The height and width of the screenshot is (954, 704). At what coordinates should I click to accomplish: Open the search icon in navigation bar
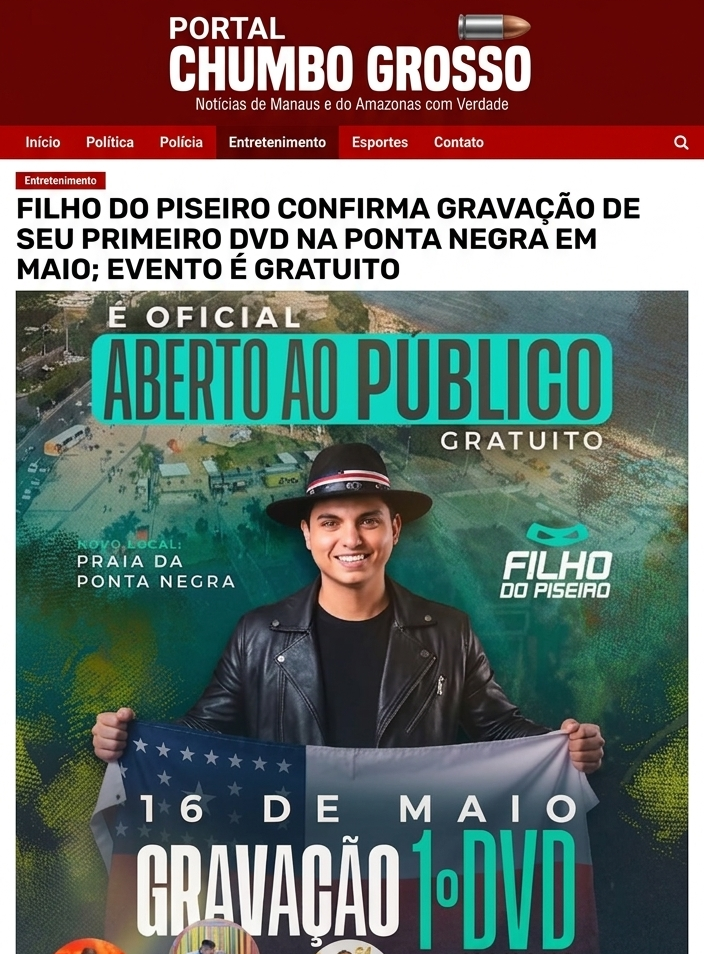[x=681, y=143]
